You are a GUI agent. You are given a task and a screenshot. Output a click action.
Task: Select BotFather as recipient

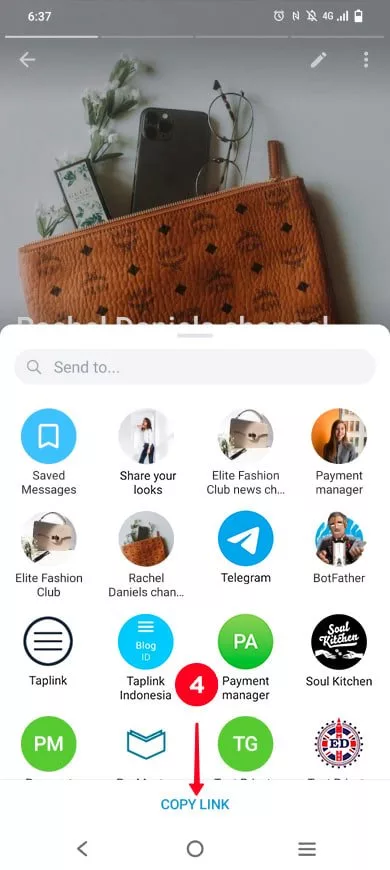click(x=339, y=547)
